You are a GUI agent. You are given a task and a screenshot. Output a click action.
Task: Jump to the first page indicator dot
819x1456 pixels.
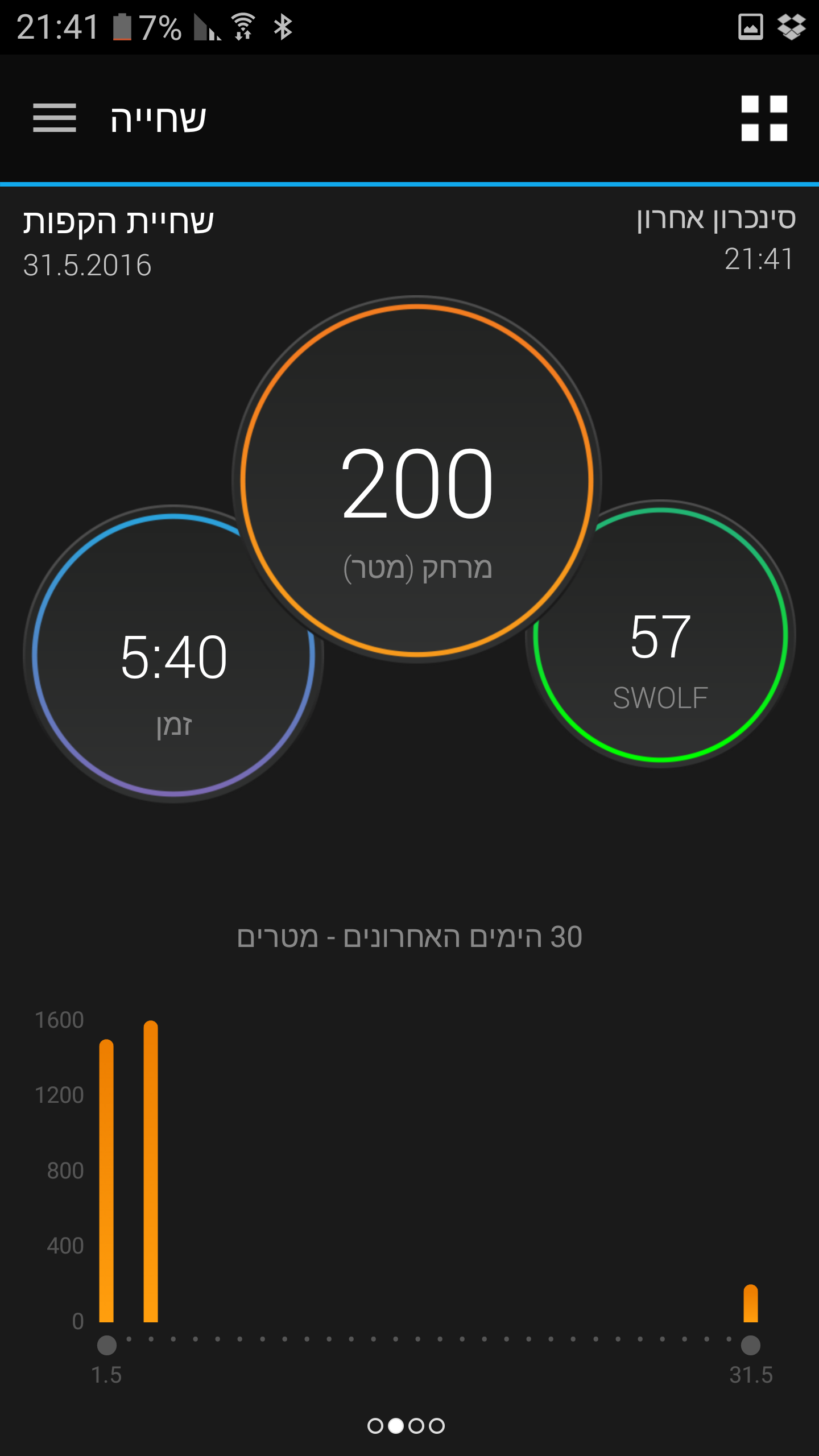click(375, 1426)
